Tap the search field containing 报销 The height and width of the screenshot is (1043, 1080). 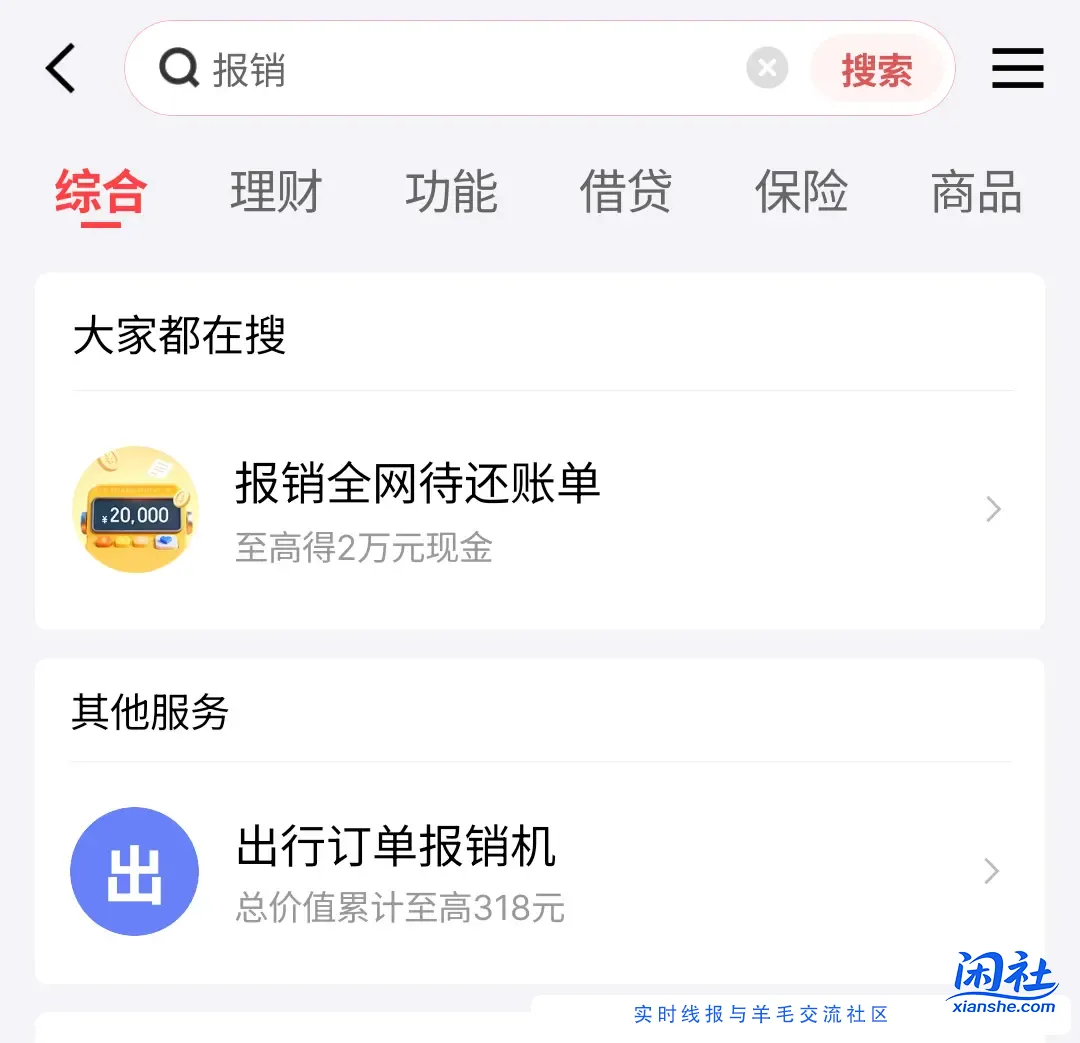pos(450,70)
